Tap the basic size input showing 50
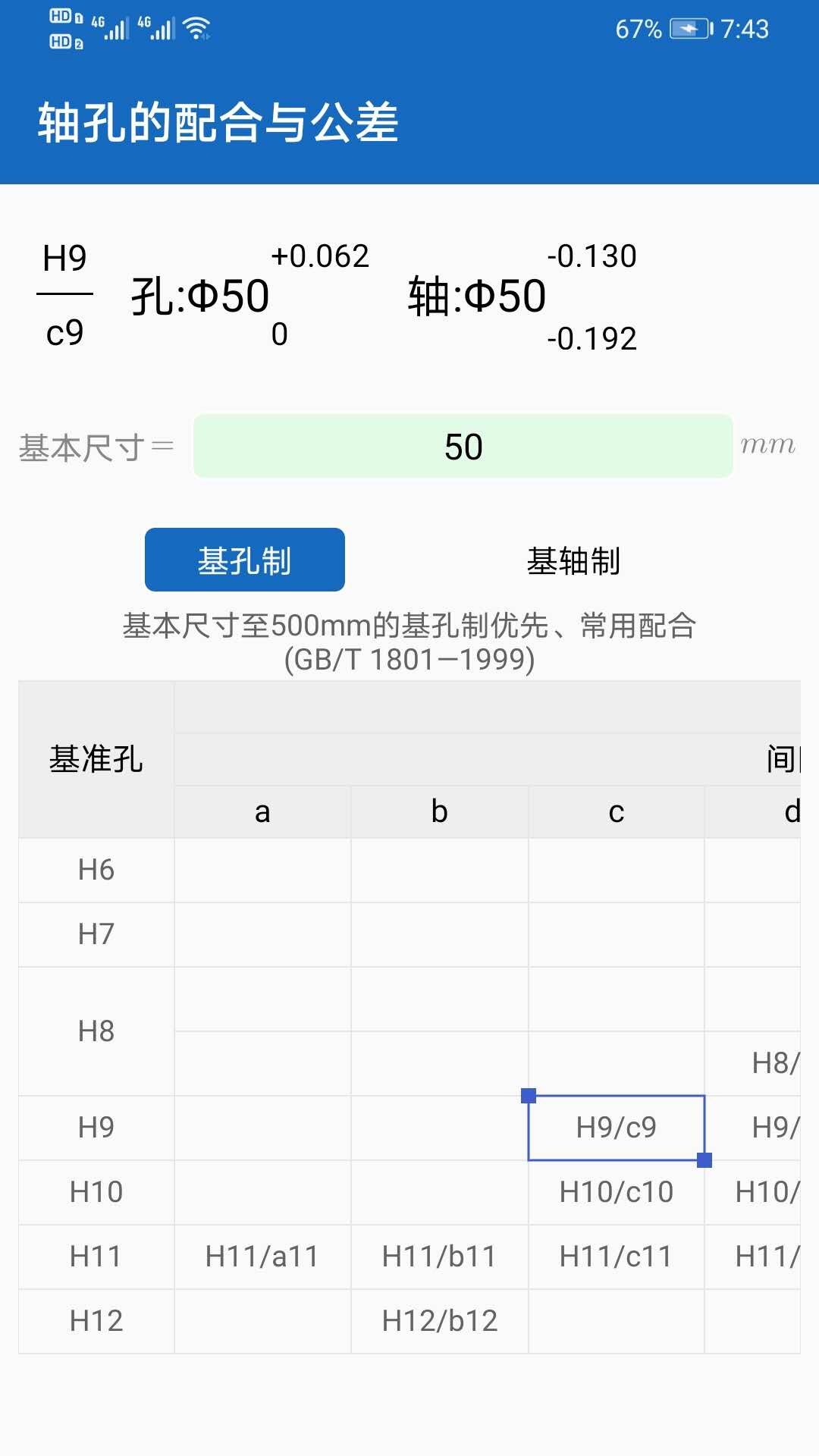 464,447
